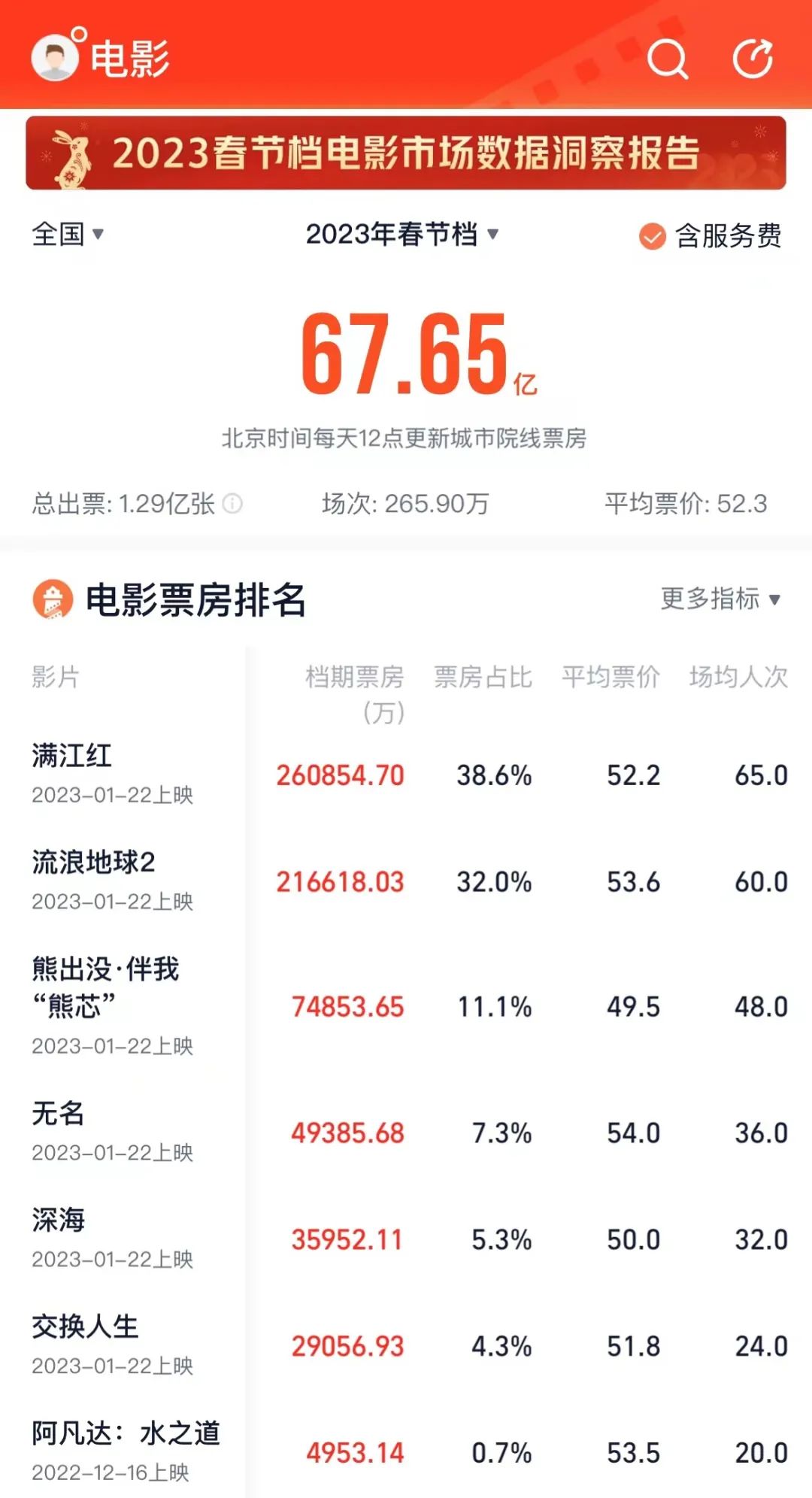Open the profile avatar beside 电影
The height and width of the screenshot is (1498, 812).
[55, 58]
